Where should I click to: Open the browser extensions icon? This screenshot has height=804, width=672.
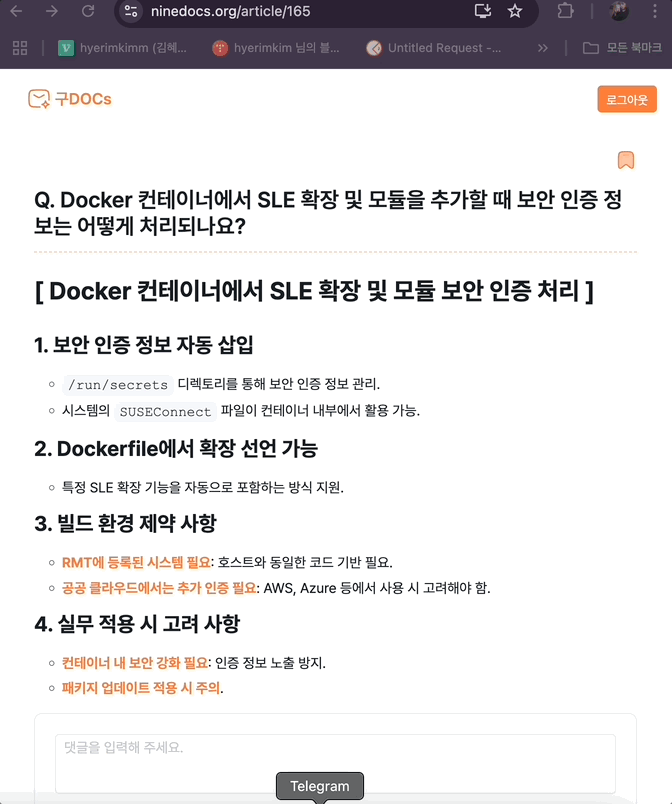pos(565,11)
